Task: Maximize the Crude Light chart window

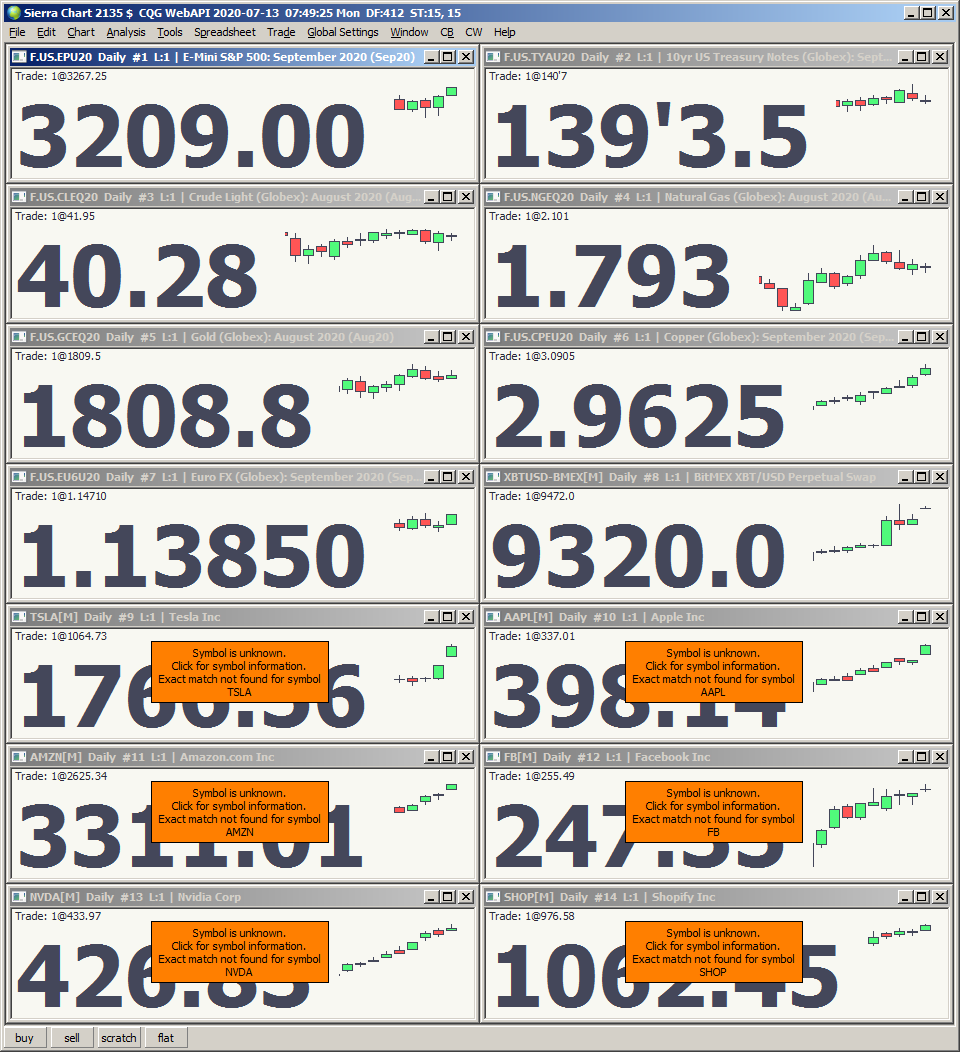Action: click(x=448, y=197)
